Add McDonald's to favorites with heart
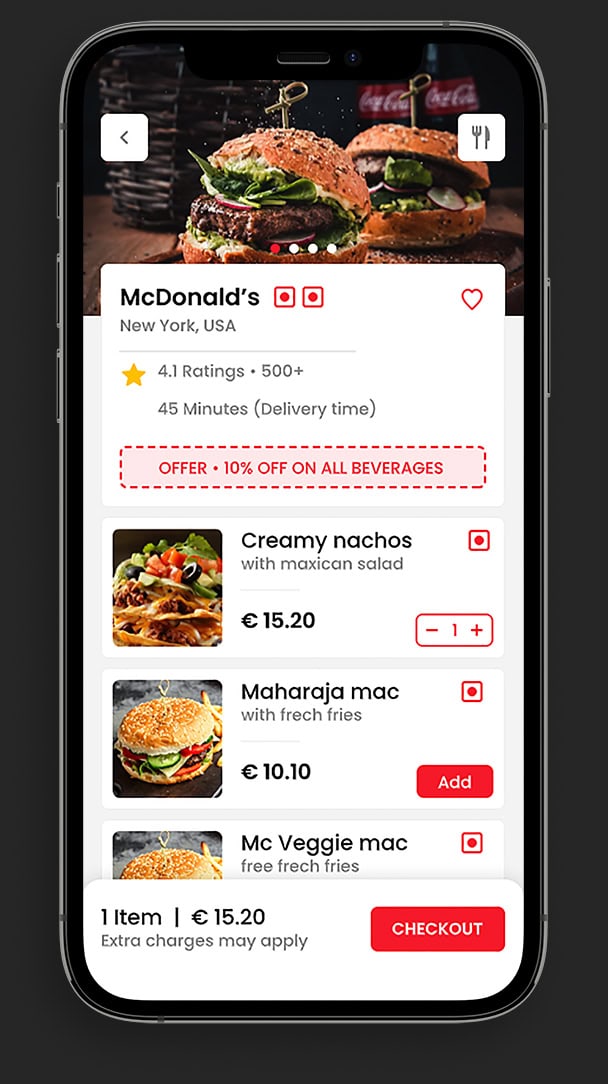This screenshot has width=608, height=1084. point(472,299)
